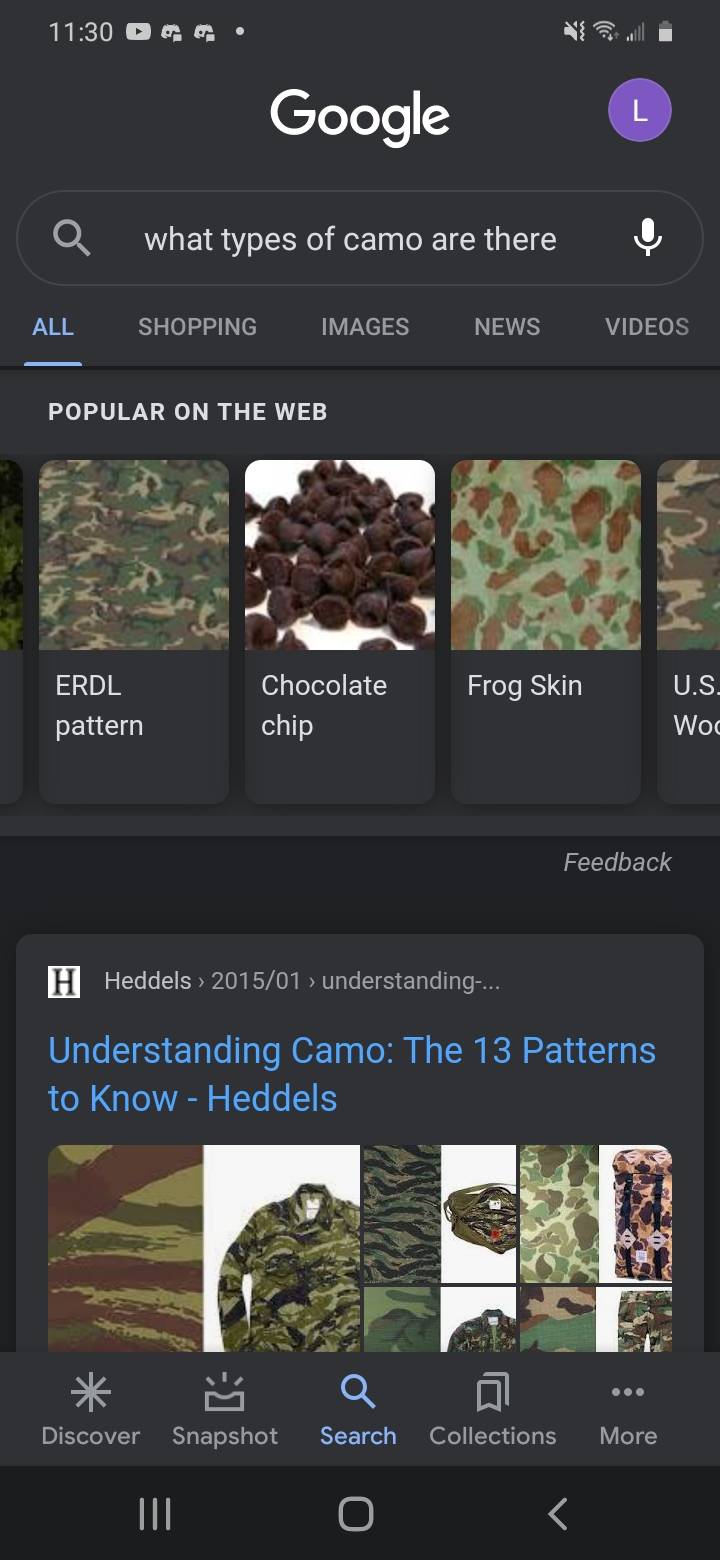This screenshot has width=720, height=1560.
Task: Open recent apps with the recents button
Action: 154,1514
